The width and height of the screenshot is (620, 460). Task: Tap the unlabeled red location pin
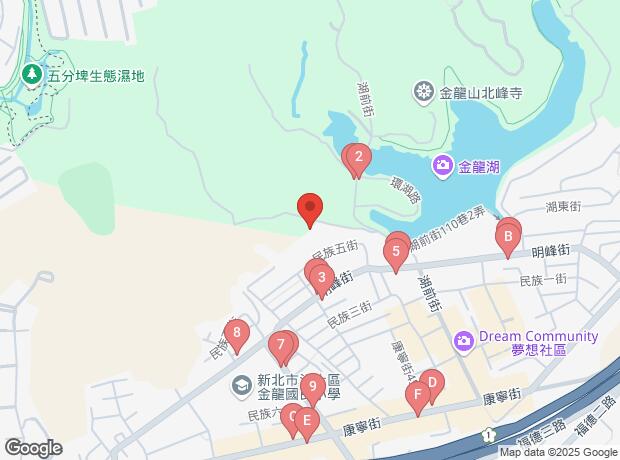[310, 209]
